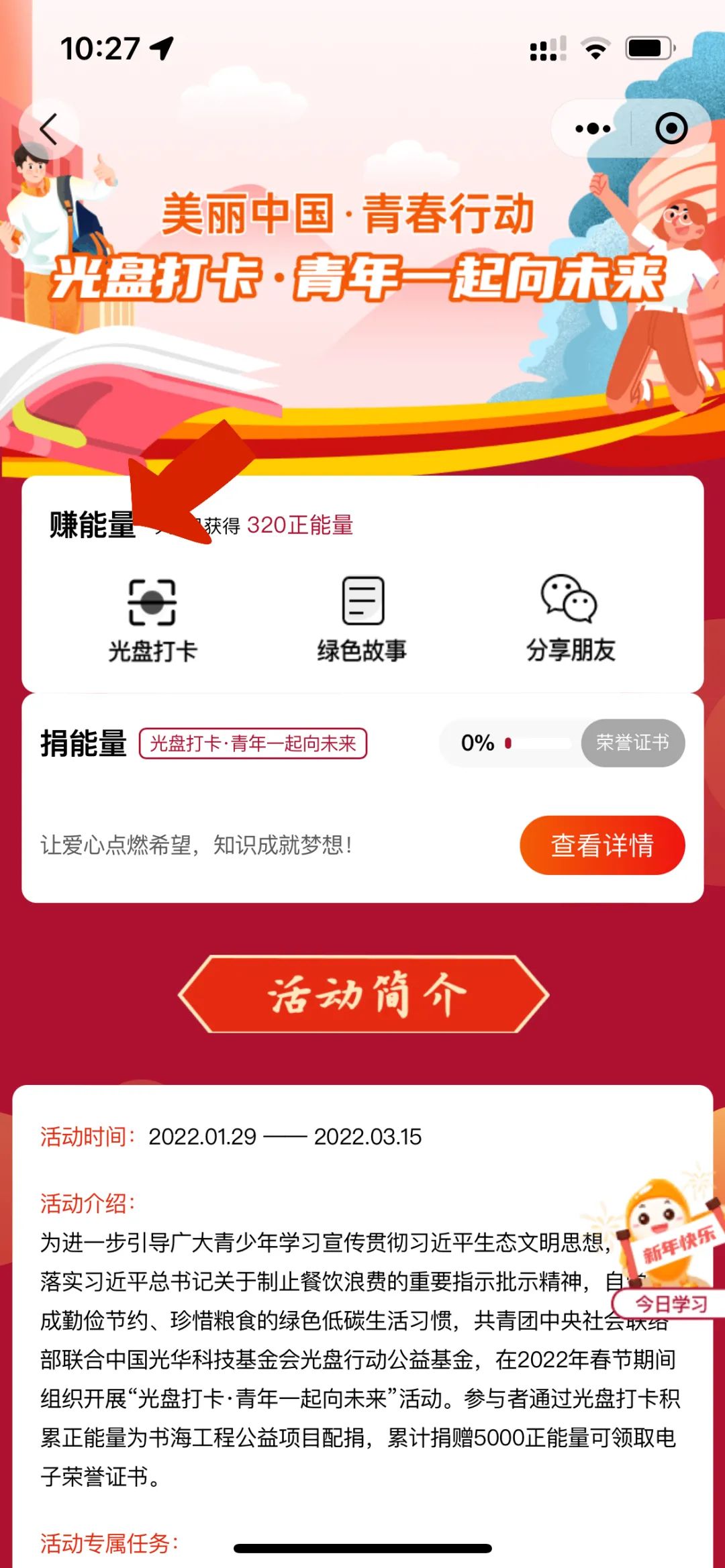Open the 光盘打卡·青年一起向未来 tag details
This screenshot has width=725, height=1568.
pyautogui.click(x=253, y=743)
